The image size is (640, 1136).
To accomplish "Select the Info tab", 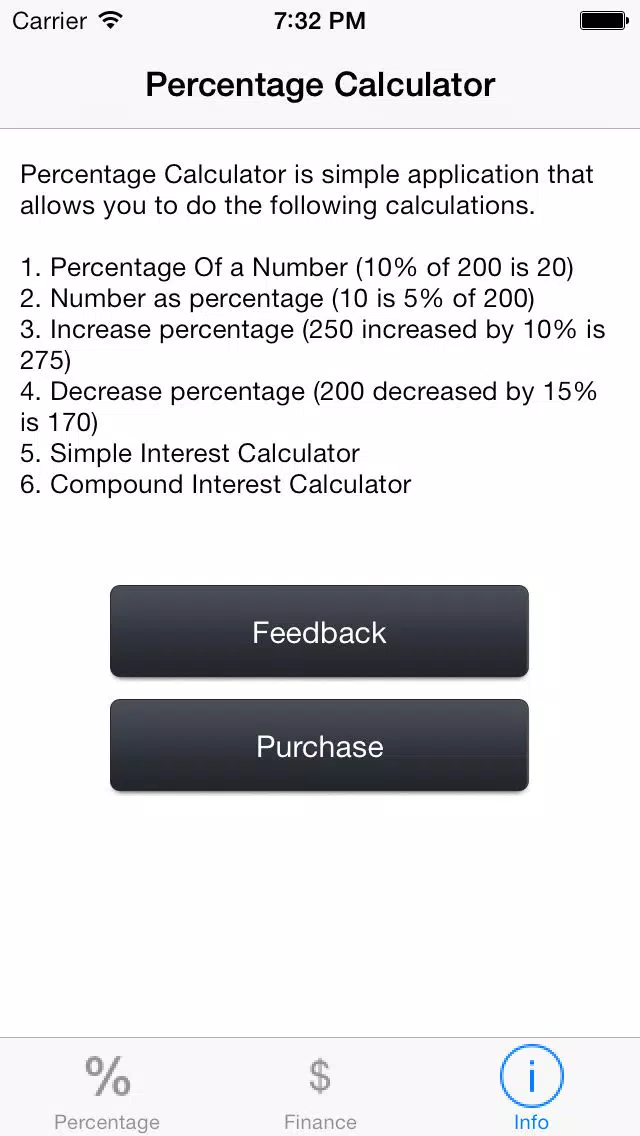I will coord(531,1089).
